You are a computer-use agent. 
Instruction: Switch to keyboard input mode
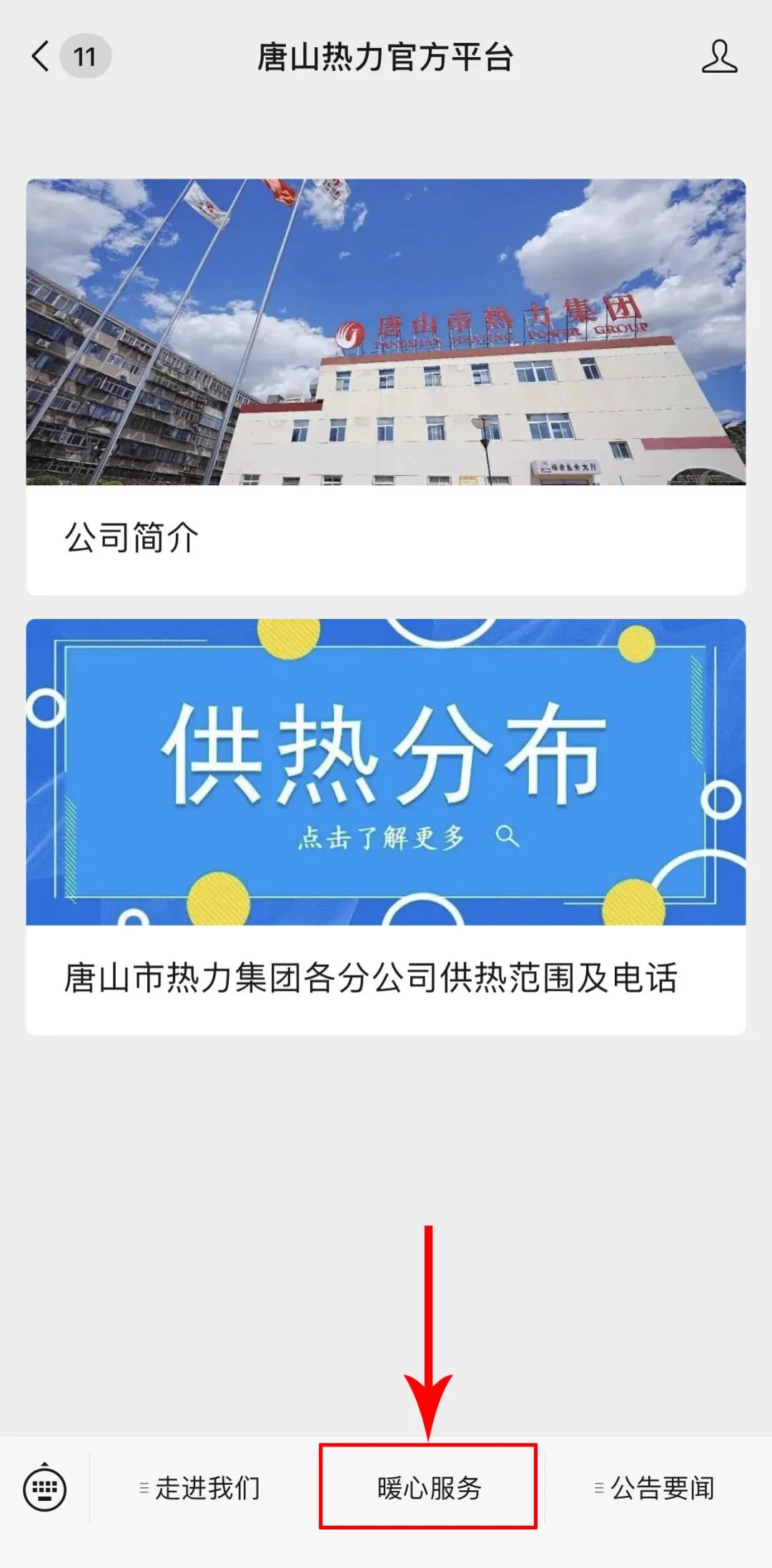pyautogui.click(x=45, y=1489)
